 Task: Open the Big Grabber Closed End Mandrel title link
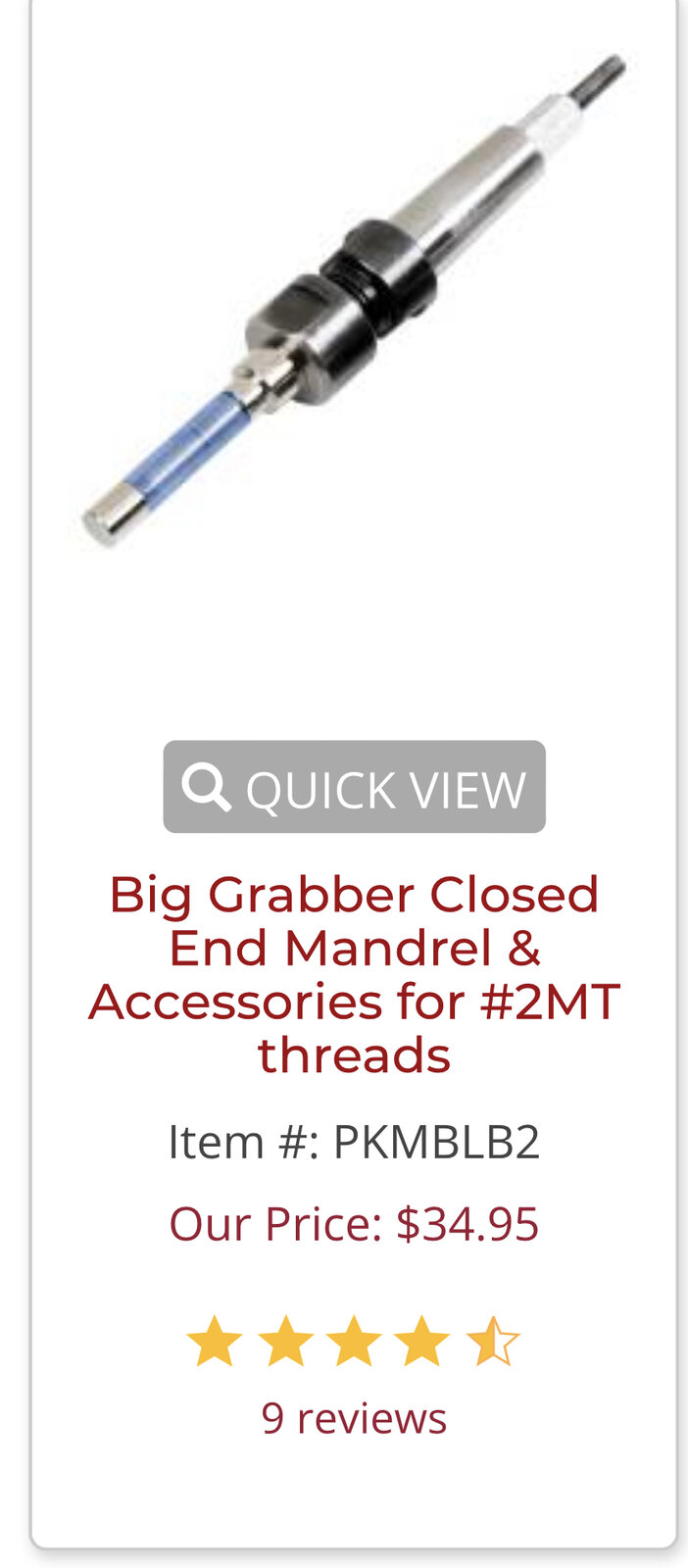(354, 974)
